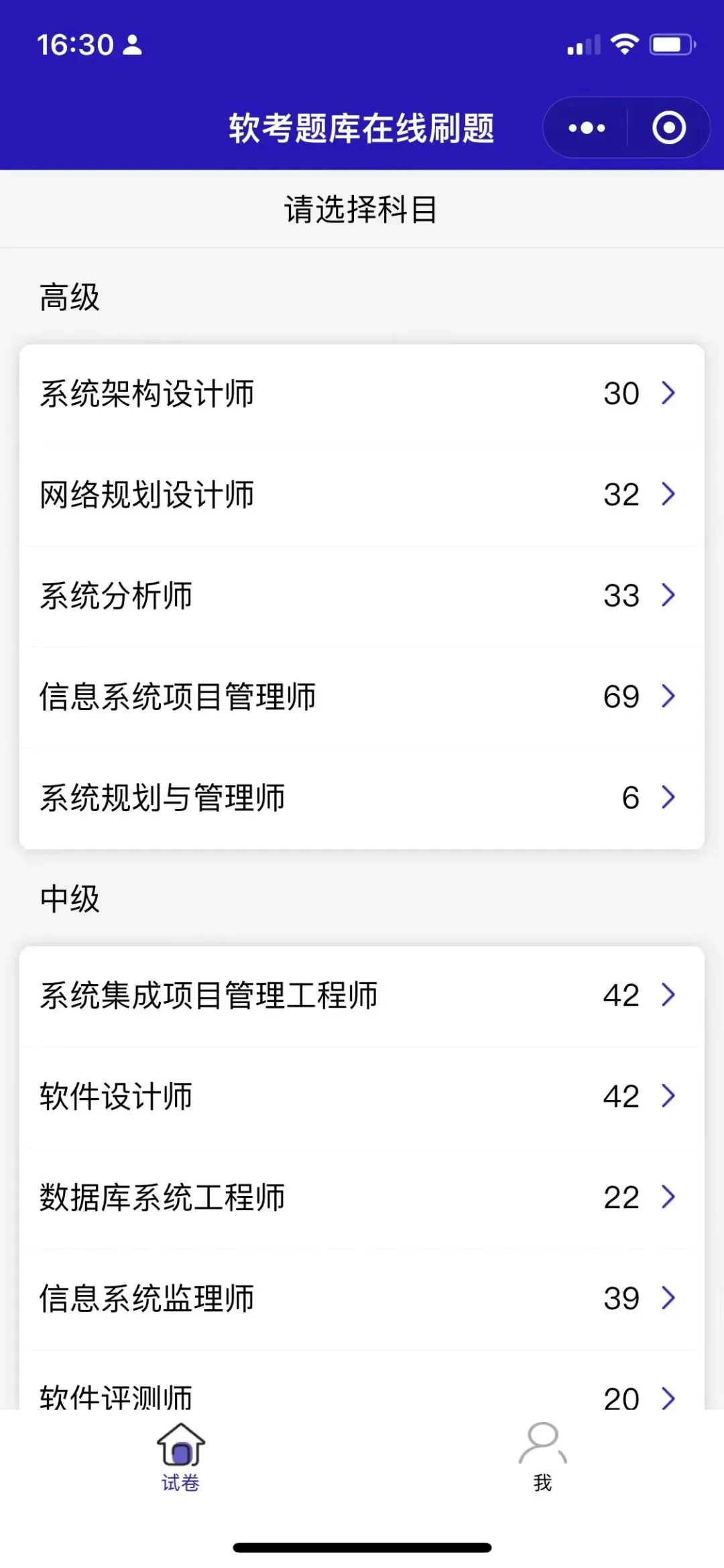Open 软件设计师 question bank
The image size is (724, 1568).
pos(361,1097)
